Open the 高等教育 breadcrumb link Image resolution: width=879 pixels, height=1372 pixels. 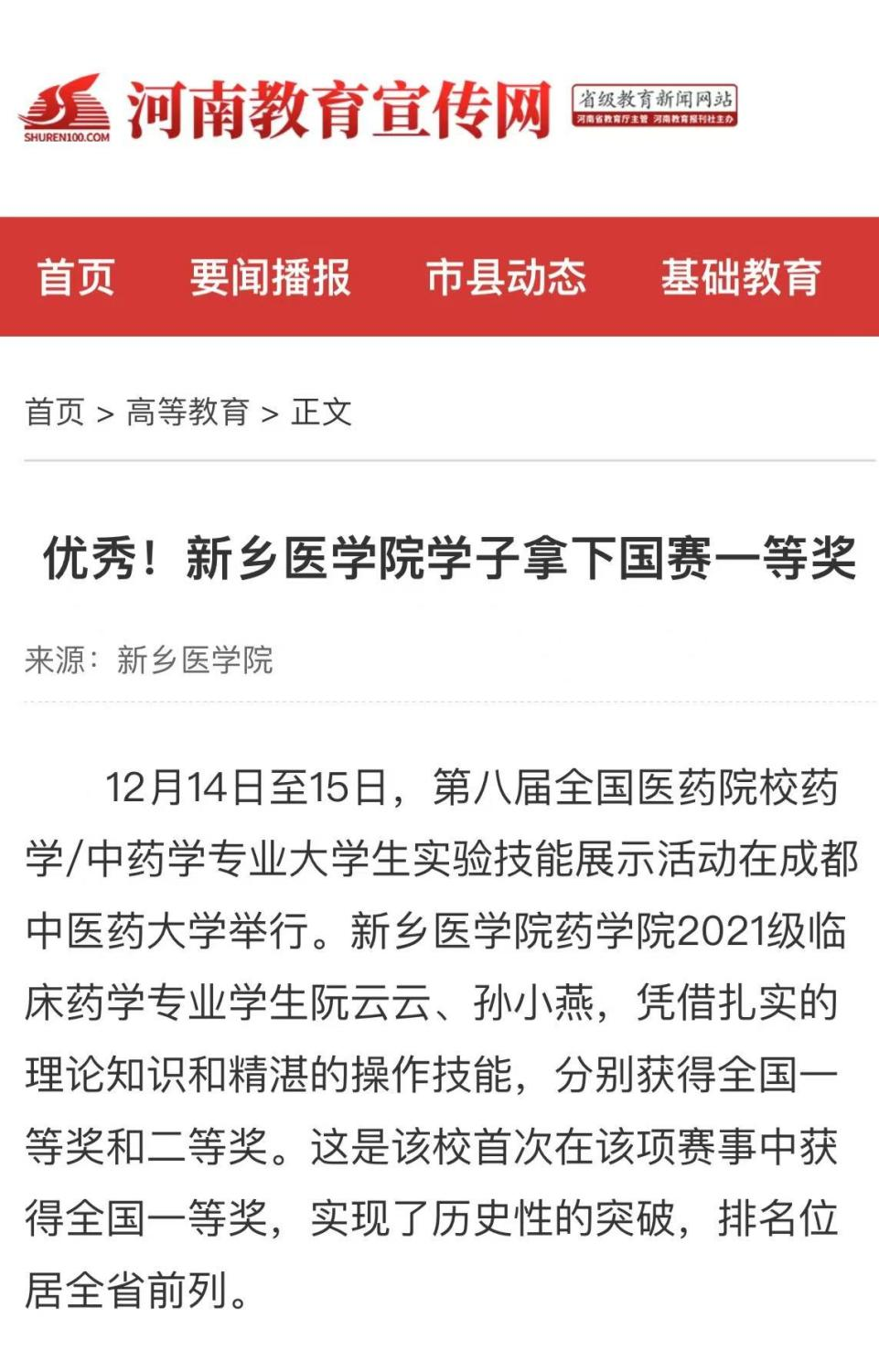pyautogui.click(x=188, y=413)
